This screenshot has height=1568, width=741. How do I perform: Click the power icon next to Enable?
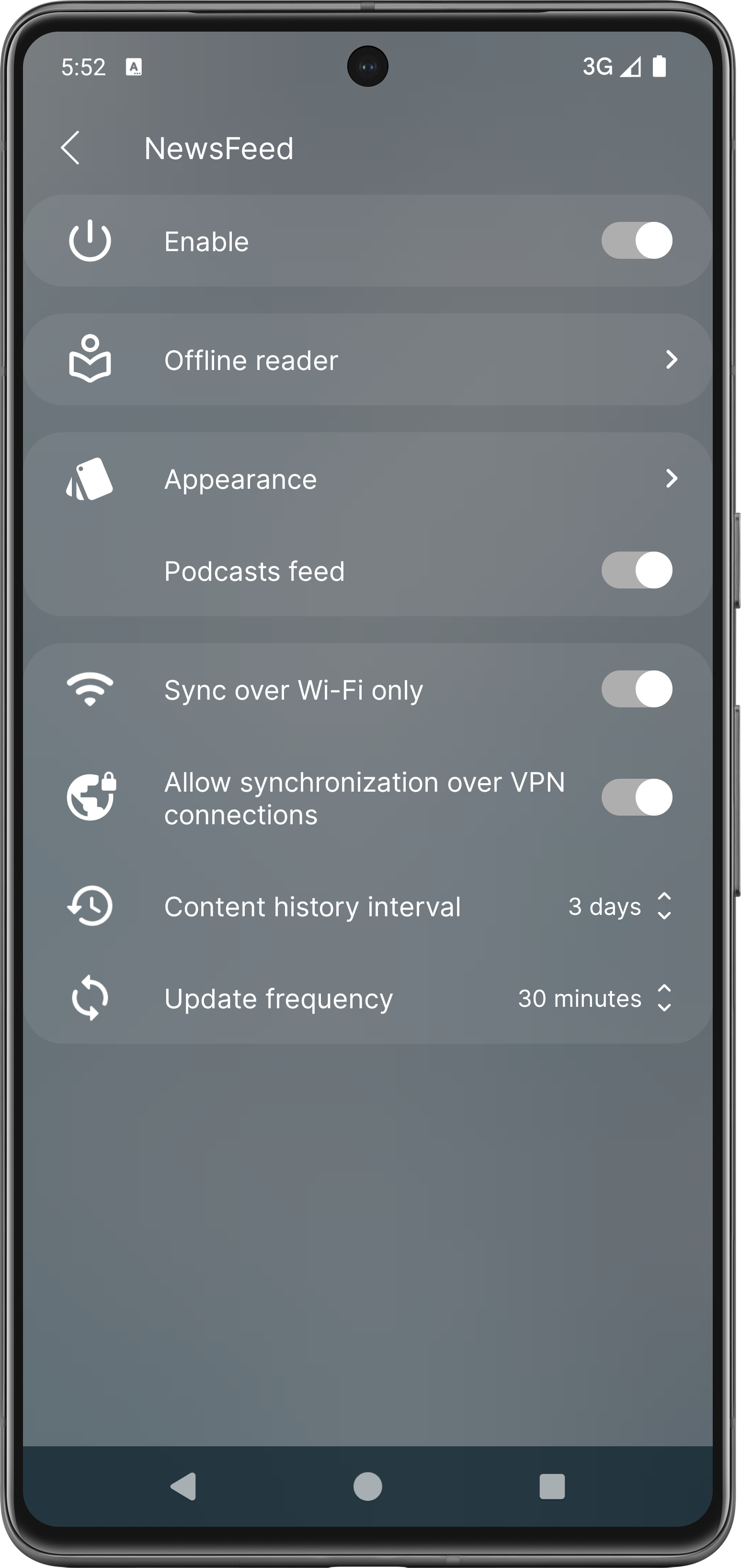90,241
